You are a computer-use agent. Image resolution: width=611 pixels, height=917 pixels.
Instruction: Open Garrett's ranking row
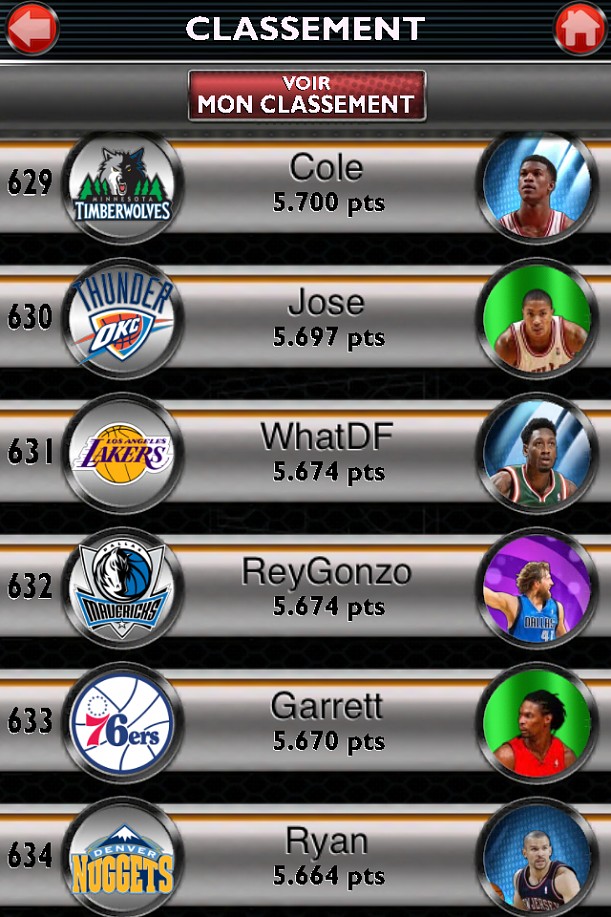[x=326, y=722]
